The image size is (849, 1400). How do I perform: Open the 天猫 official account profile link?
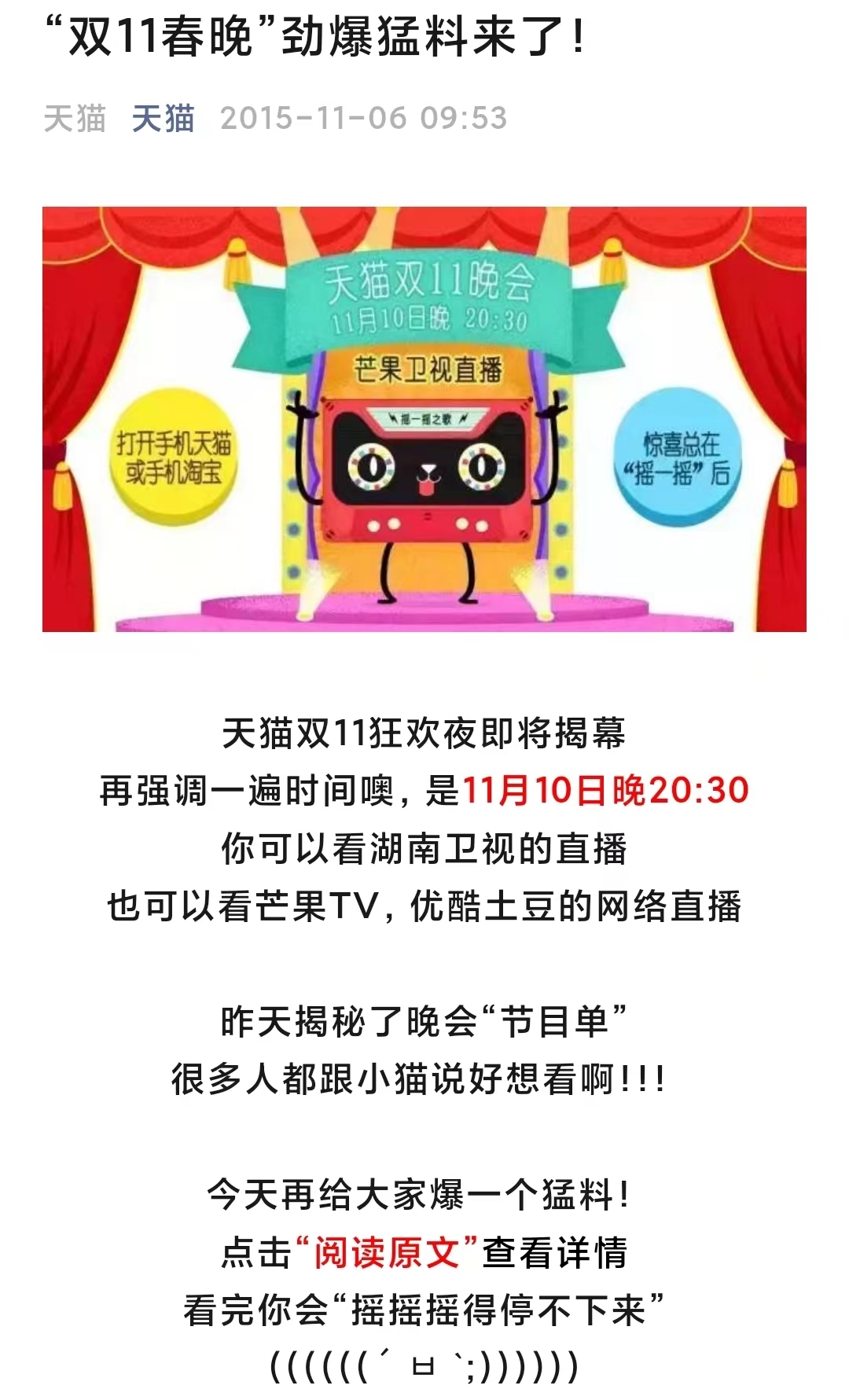163,119
